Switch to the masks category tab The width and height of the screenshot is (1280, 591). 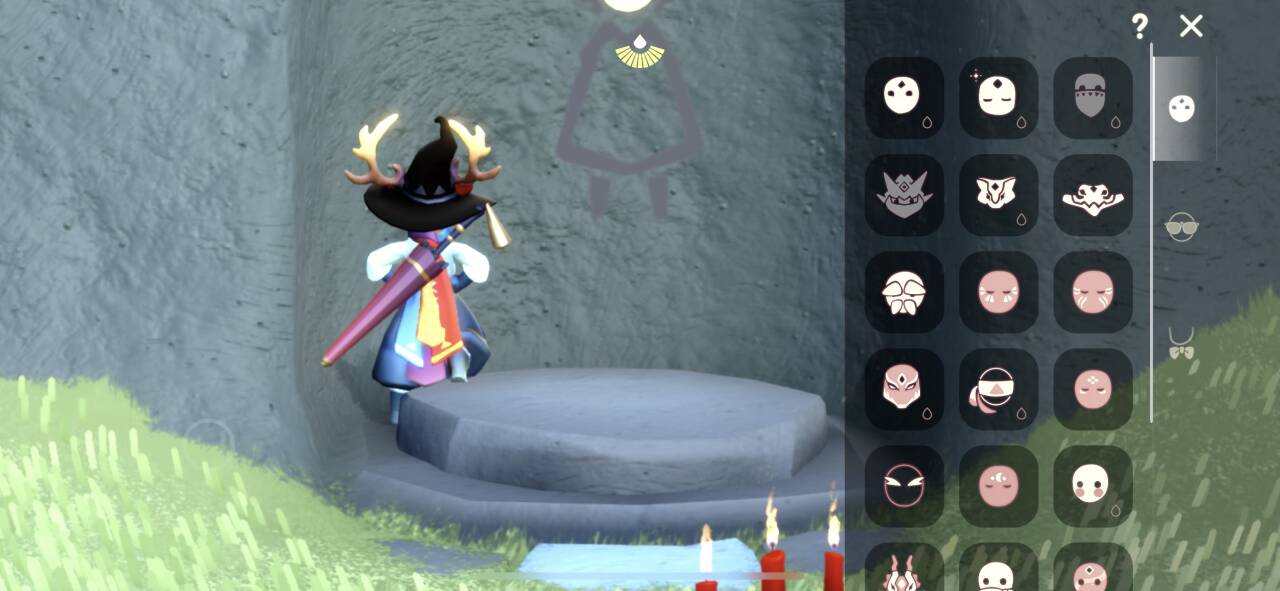[1182, 108]
